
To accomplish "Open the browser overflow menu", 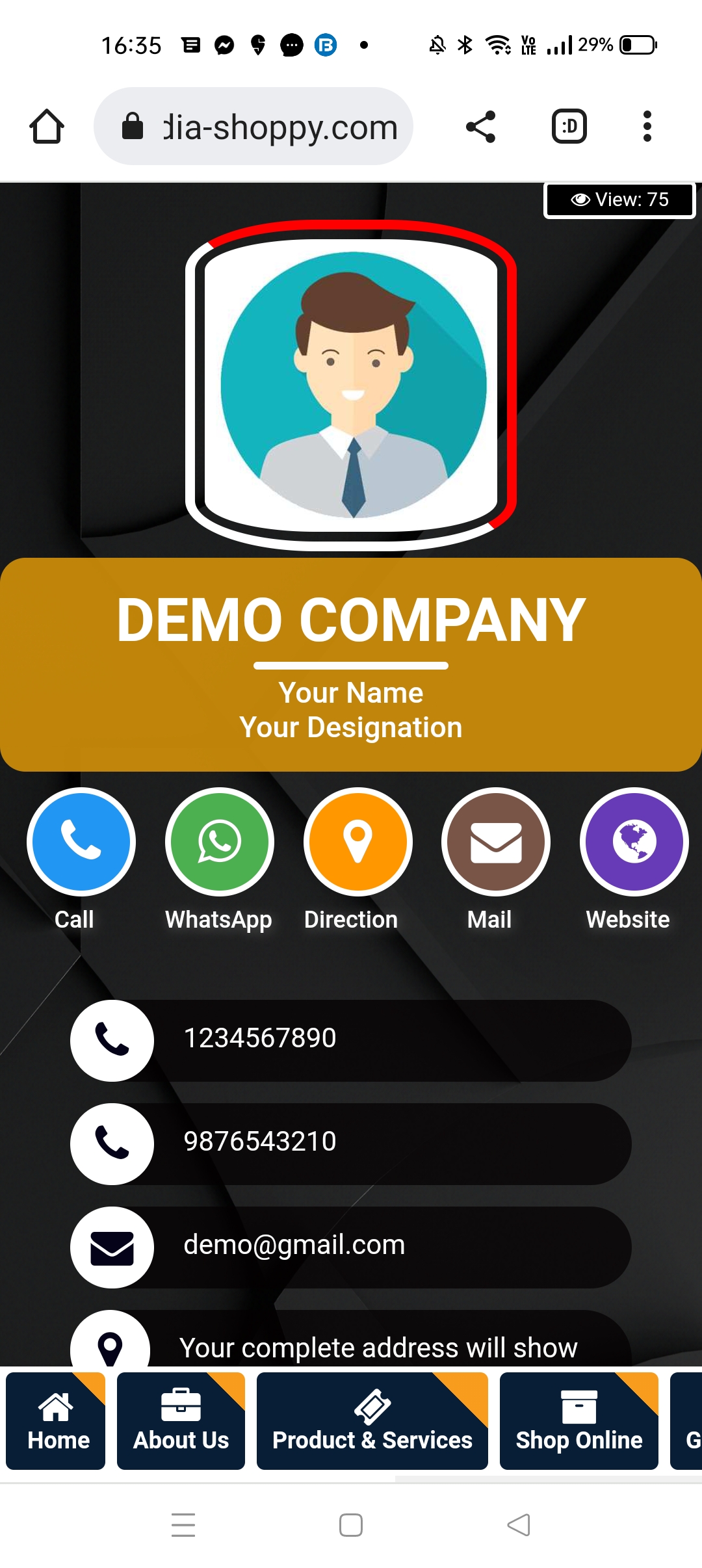I will pos(646,126).
